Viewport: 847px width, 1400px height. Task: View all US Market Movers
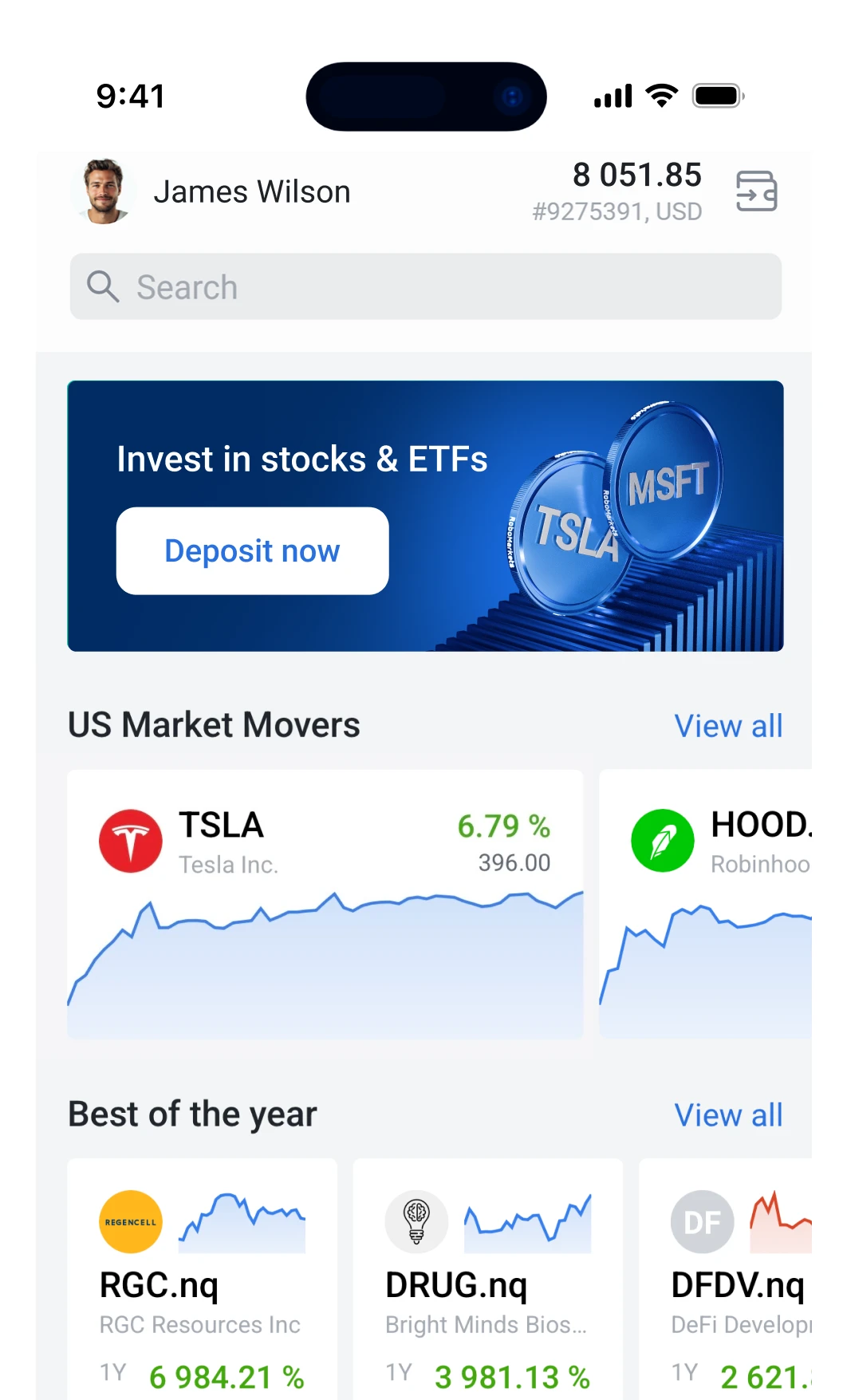coord(728,726)
